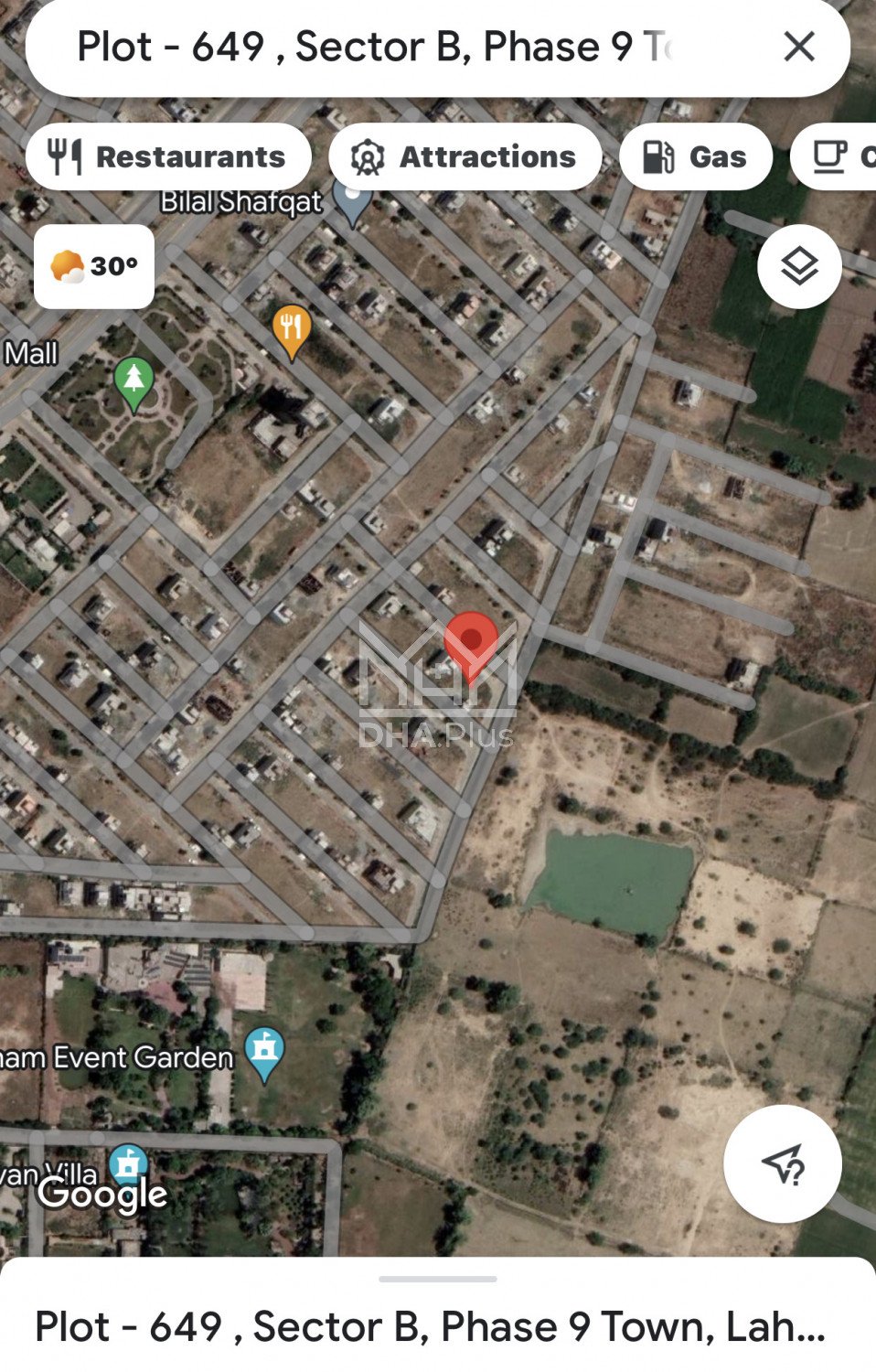Open the map layers selector
This screenshot has height=1372, width=876.
click(x=799, y=267)
